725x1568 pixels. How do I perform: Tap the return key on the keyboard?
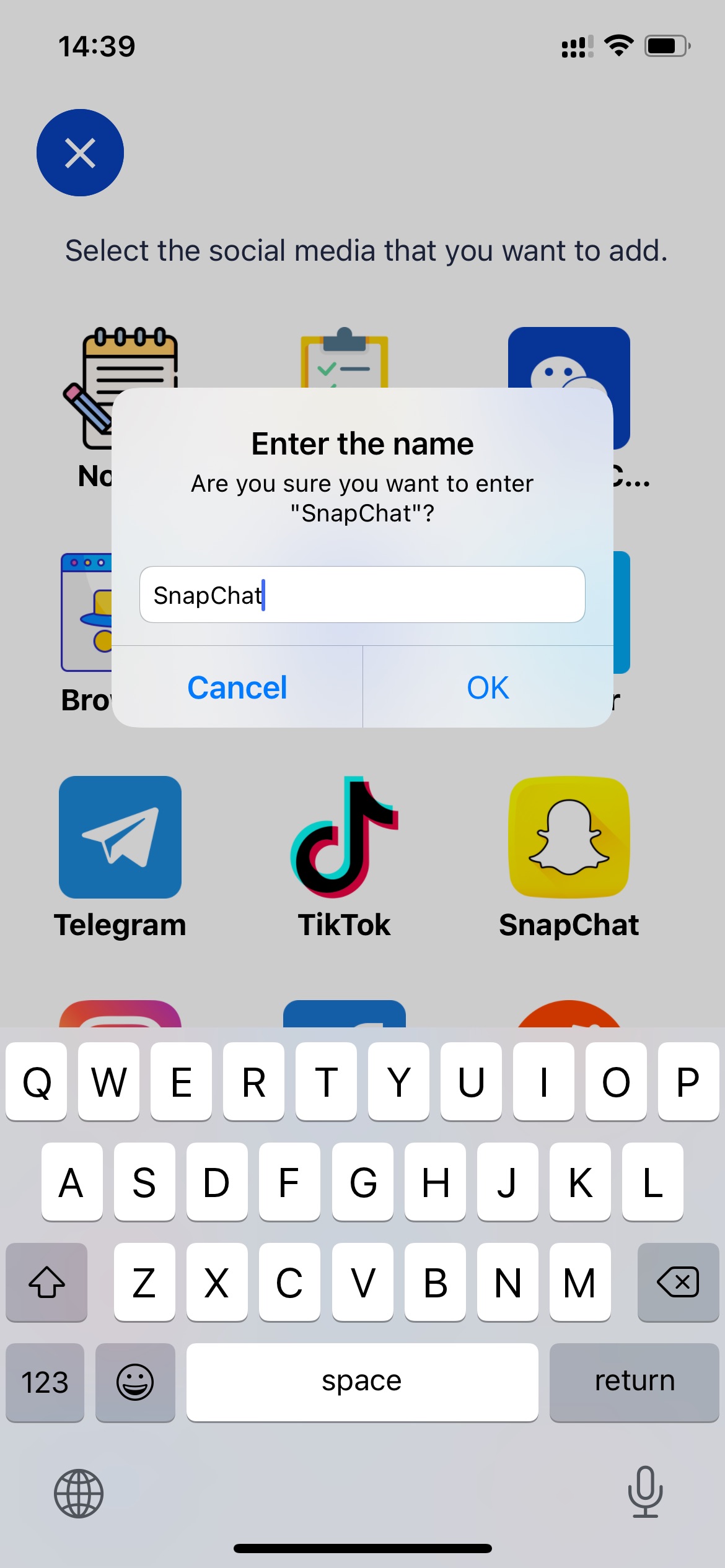point(635,1382)
